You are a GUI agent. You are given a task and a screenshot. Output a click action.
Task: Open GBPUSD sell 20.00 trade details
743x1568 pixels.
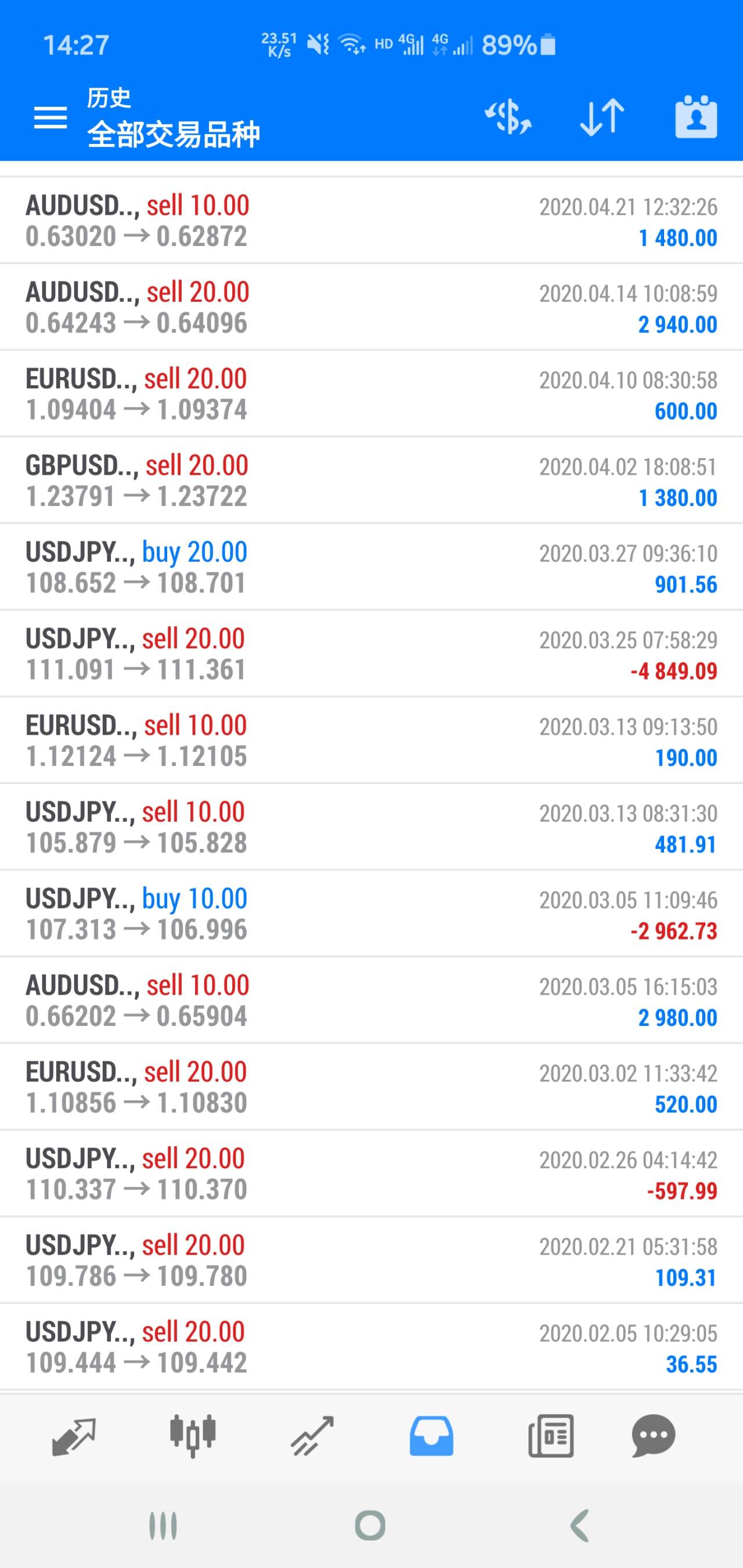point(371,481)
